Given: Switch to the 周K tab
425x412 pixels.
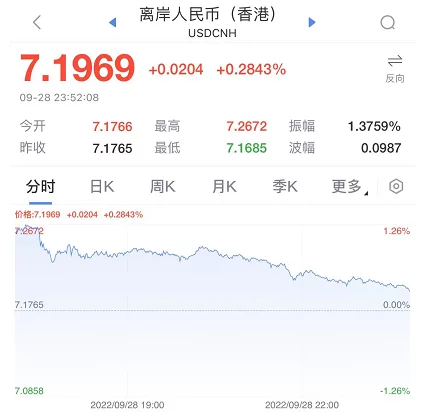Looking at the screenshot, I should (163, 186).
